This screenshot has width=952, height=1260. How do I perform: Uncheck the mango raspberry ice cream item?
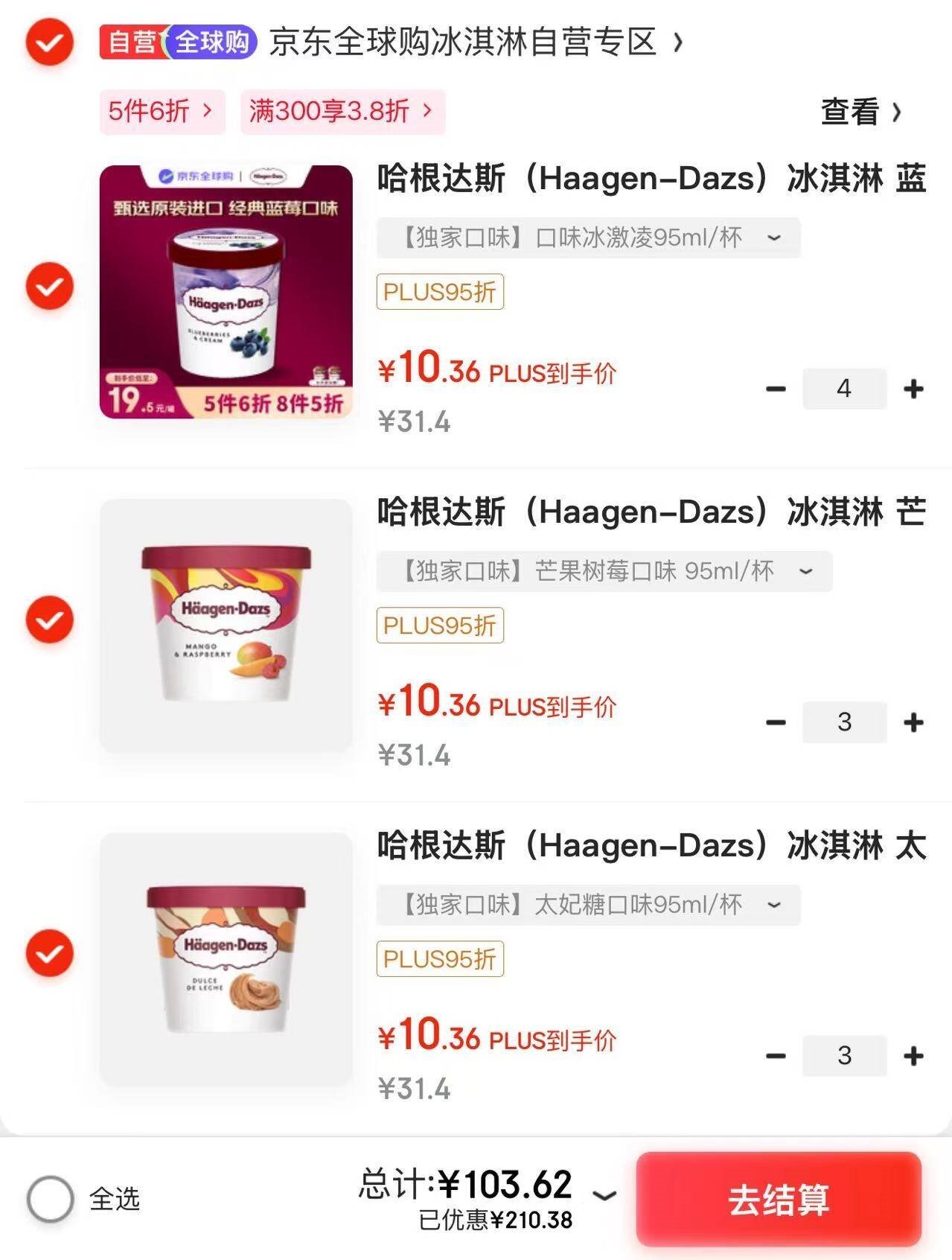[x=50, y=620]
